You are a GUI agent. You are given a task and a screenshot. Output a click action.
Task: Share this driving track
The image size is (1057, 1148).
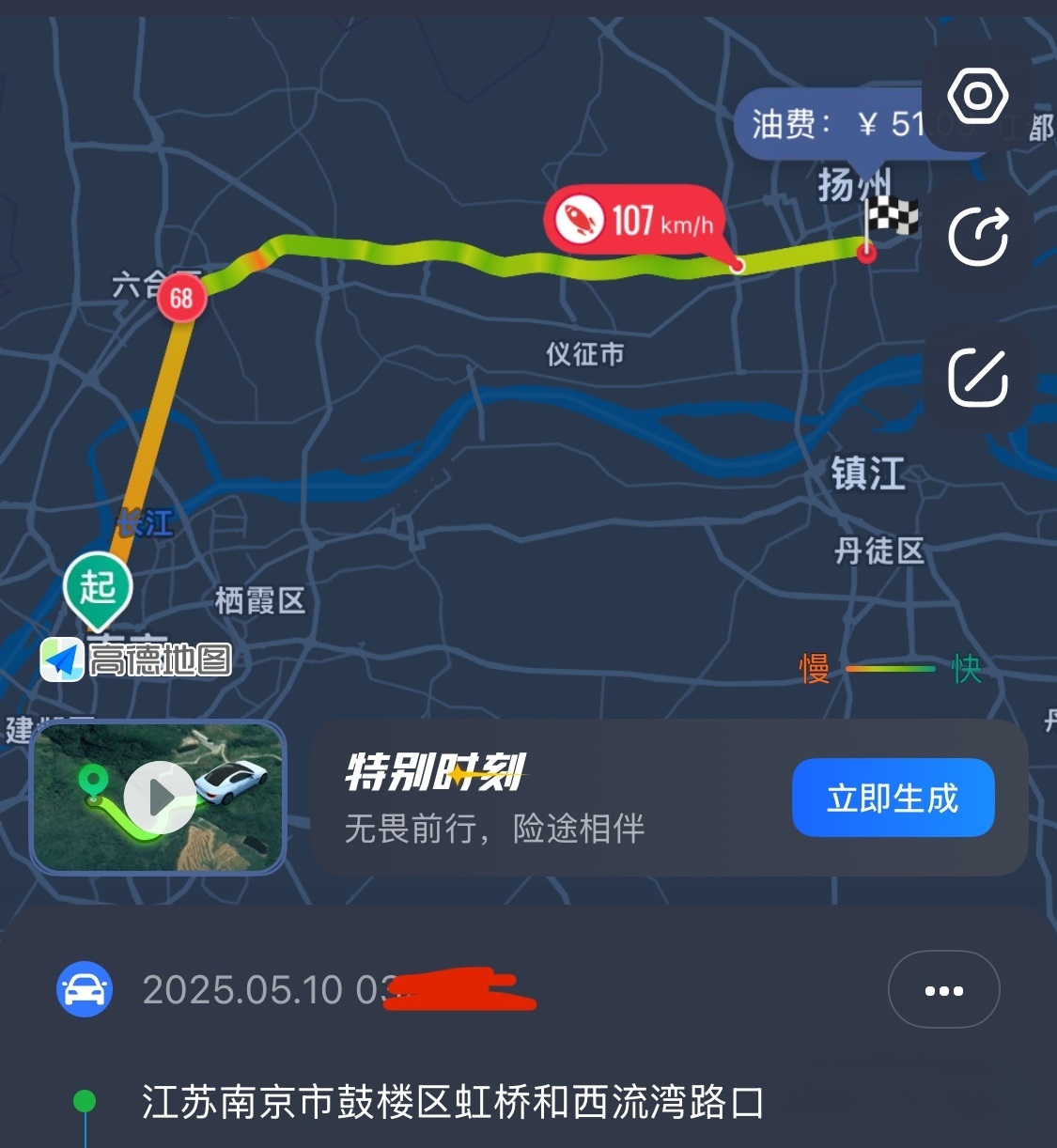[x=977, y=236]
